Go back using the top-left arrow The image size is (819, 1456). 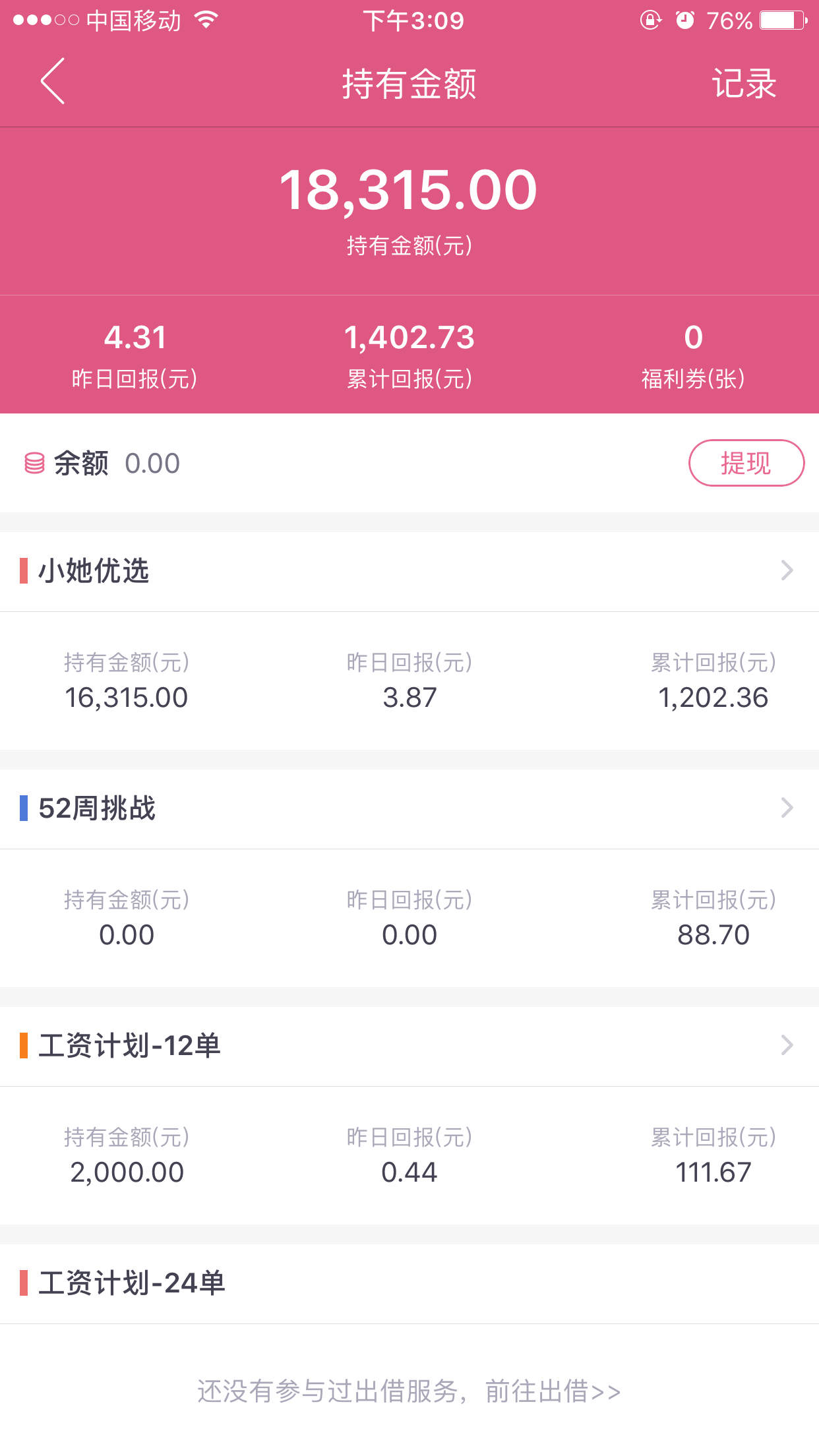[x=53, y=82]
